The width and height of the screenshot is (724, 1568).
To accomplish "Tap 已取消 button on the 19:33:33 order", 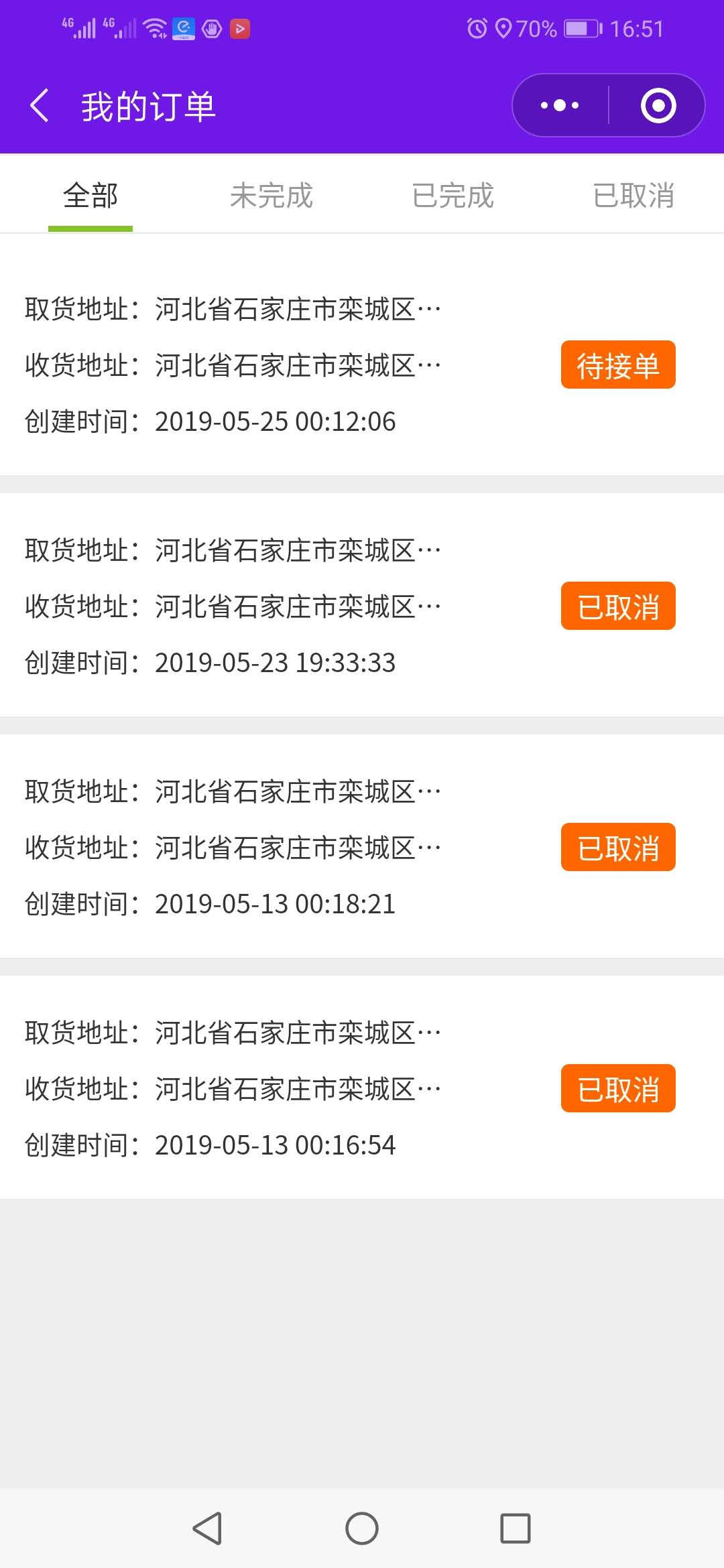I will (618, 606).
